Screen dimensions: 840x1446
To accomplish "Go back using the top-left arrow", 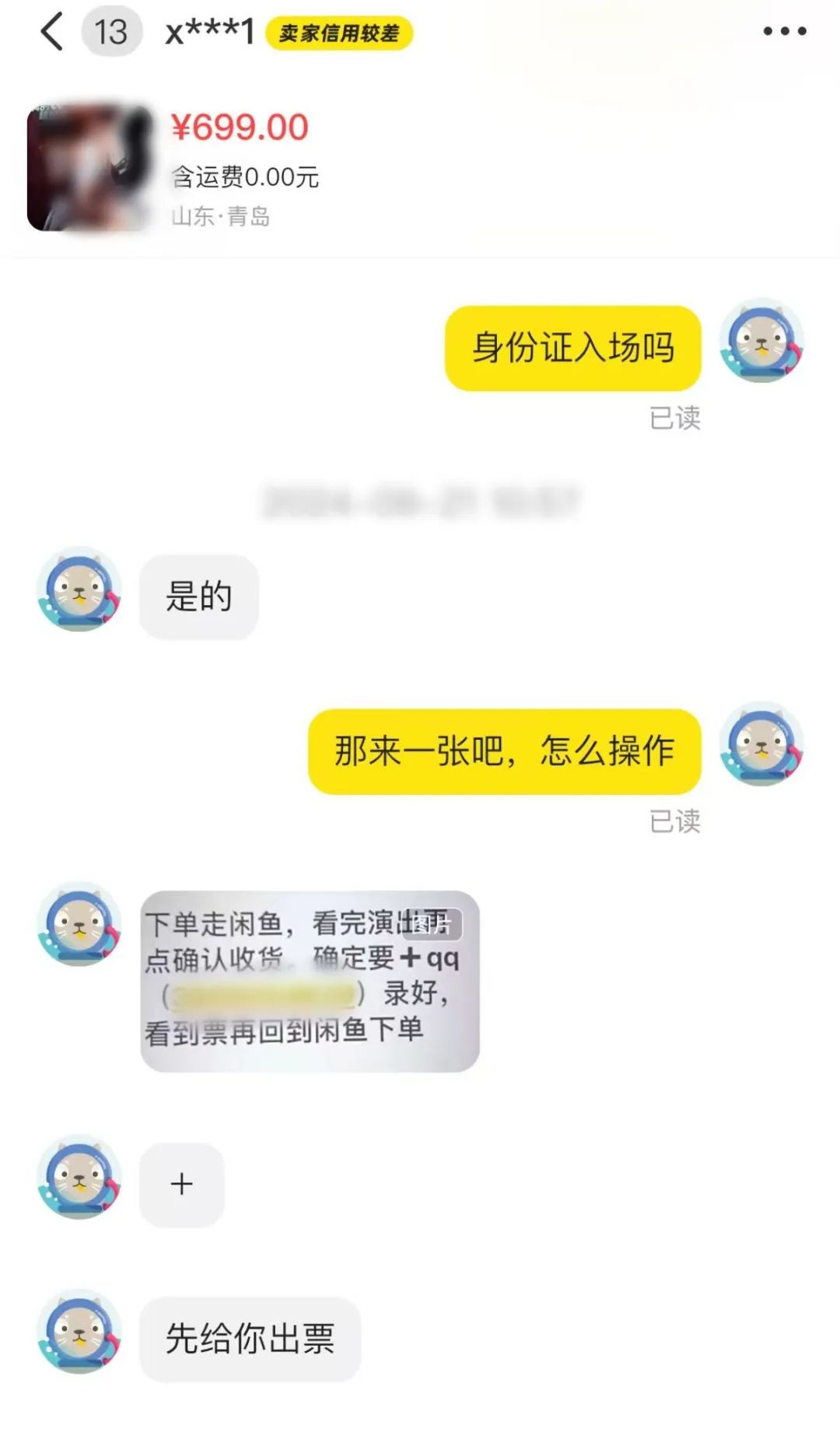I will point(51,33).
